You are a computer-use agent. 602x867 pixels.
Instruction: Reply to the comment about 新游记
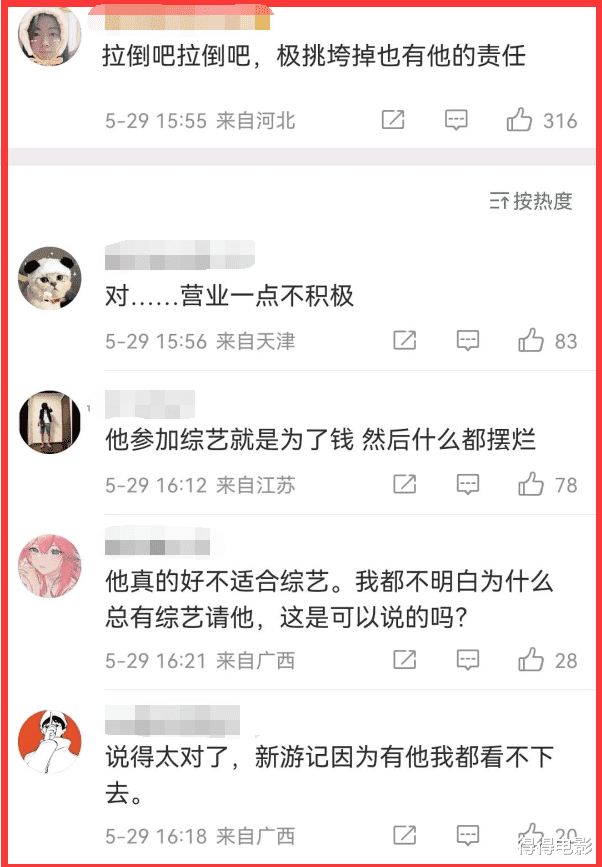tap(468, 835)
